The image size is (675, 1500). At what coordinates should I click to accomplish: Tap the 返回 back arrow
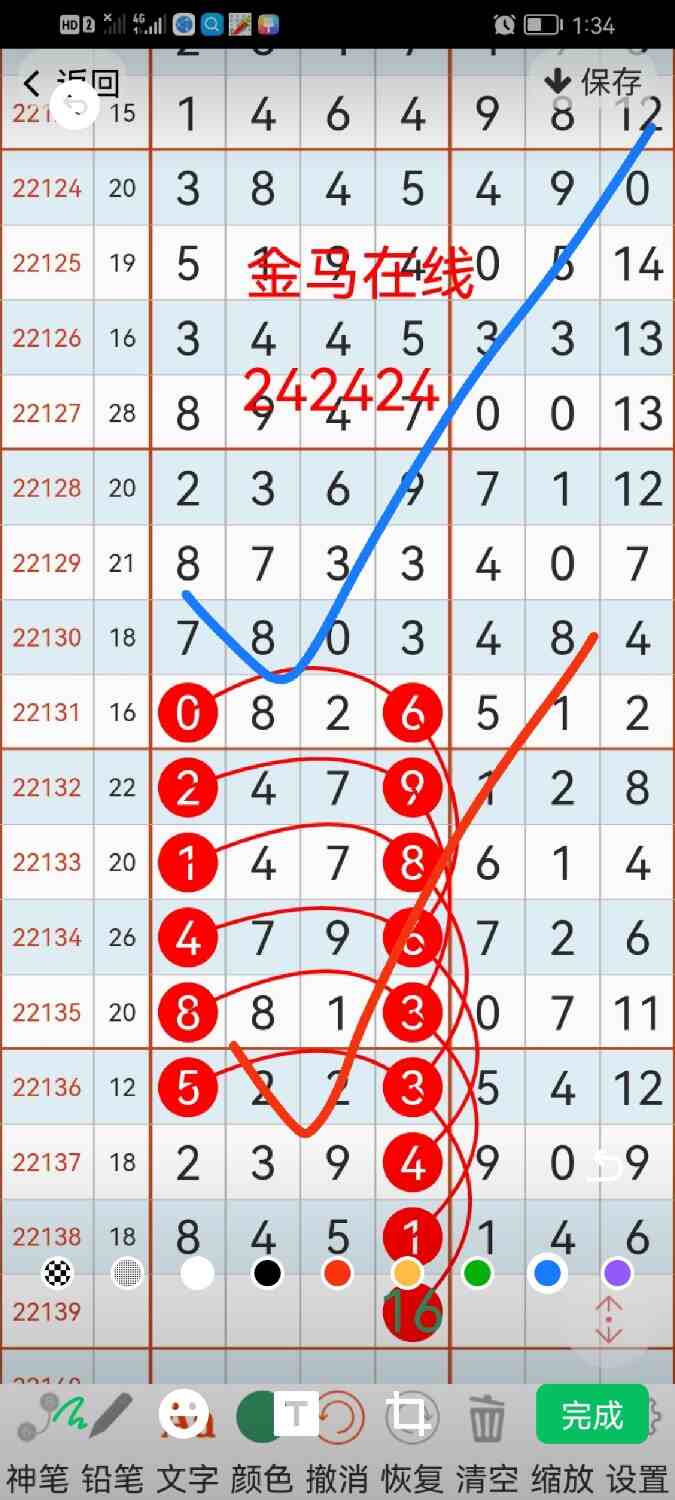[x=35, y=82]
